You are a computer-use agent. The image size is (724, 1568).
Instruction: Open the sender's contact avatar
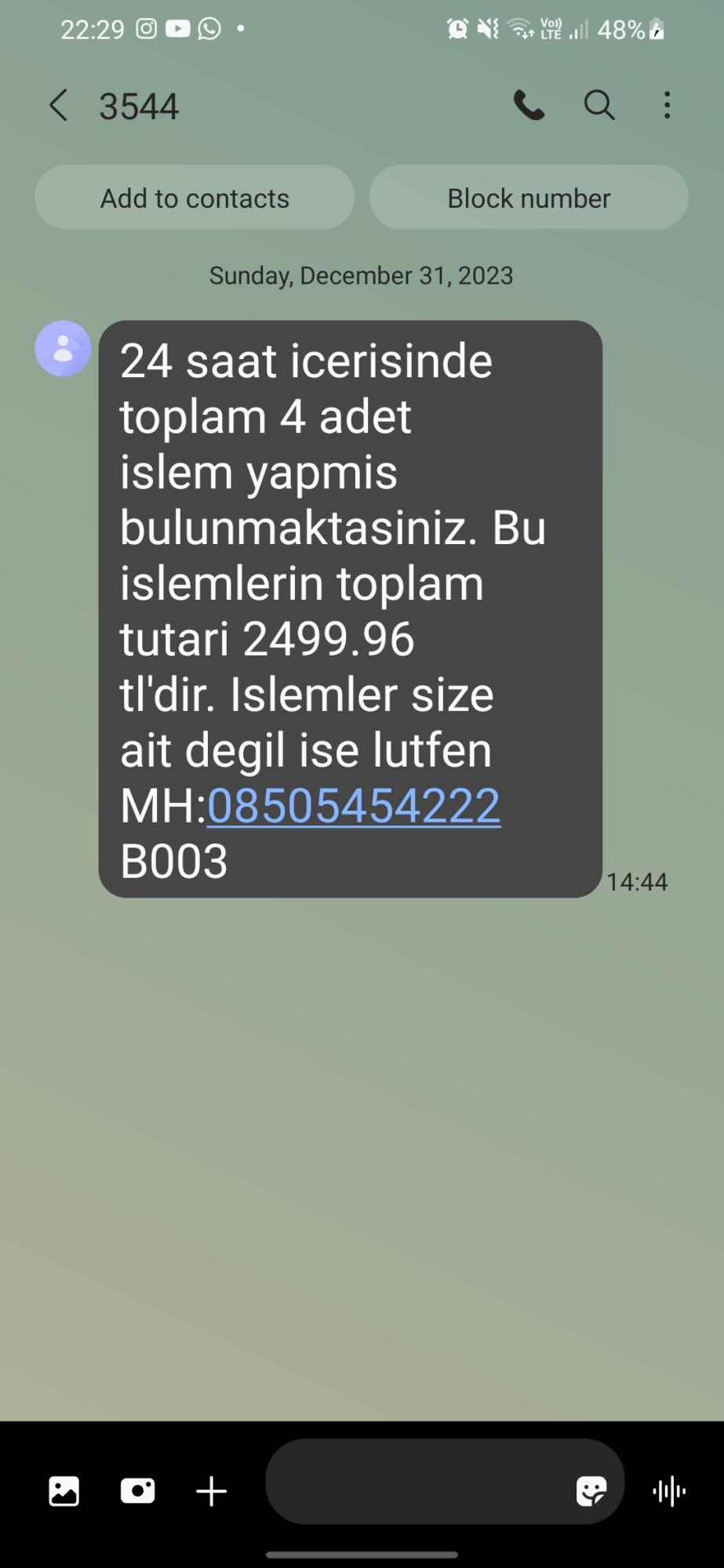[x=63, y=349]
